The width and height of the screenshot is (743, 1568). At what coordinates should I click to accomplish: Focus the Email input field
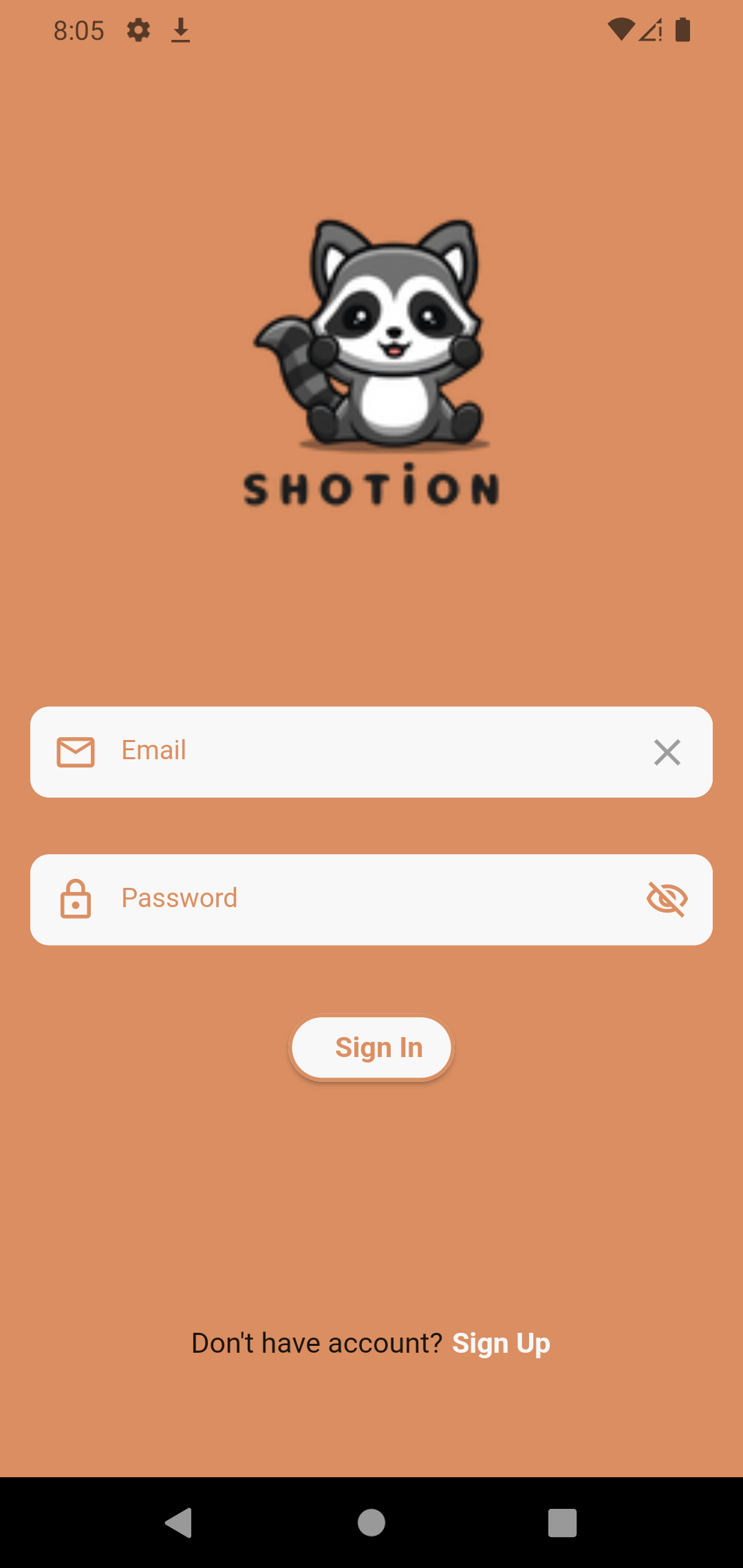pos(371,752)
